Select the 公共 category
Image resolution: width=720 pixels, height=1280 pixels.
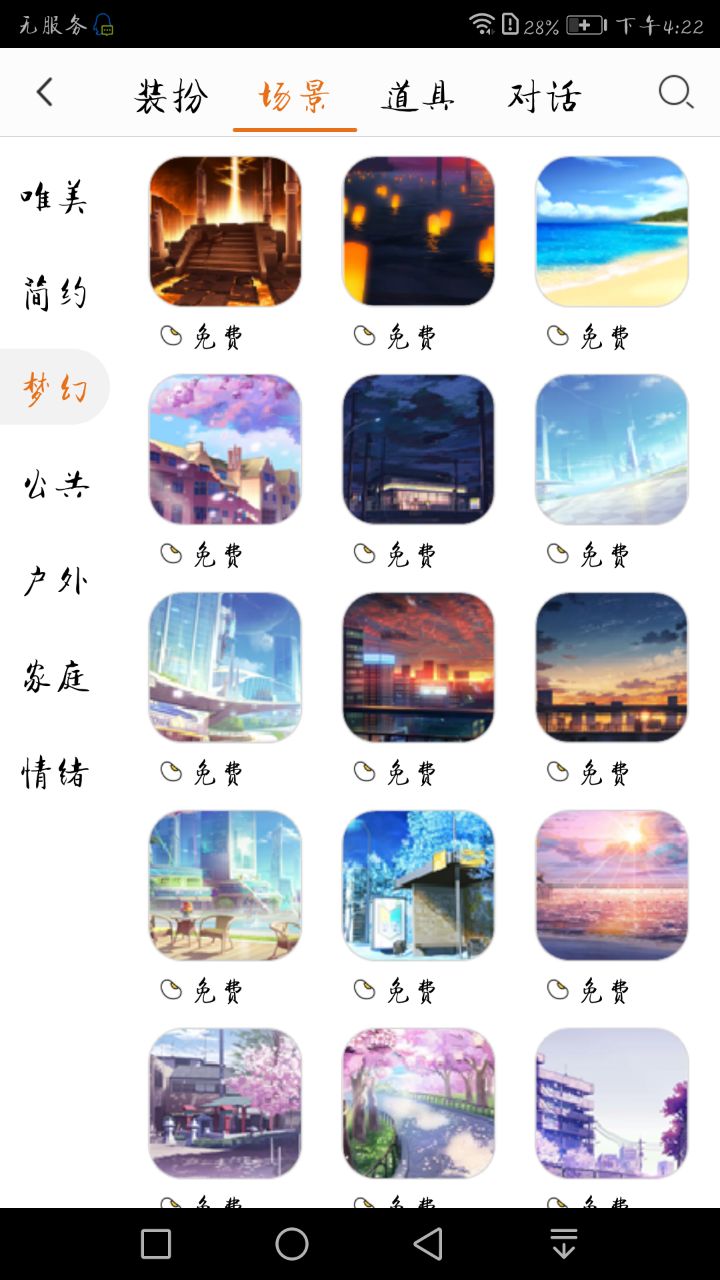54,484
